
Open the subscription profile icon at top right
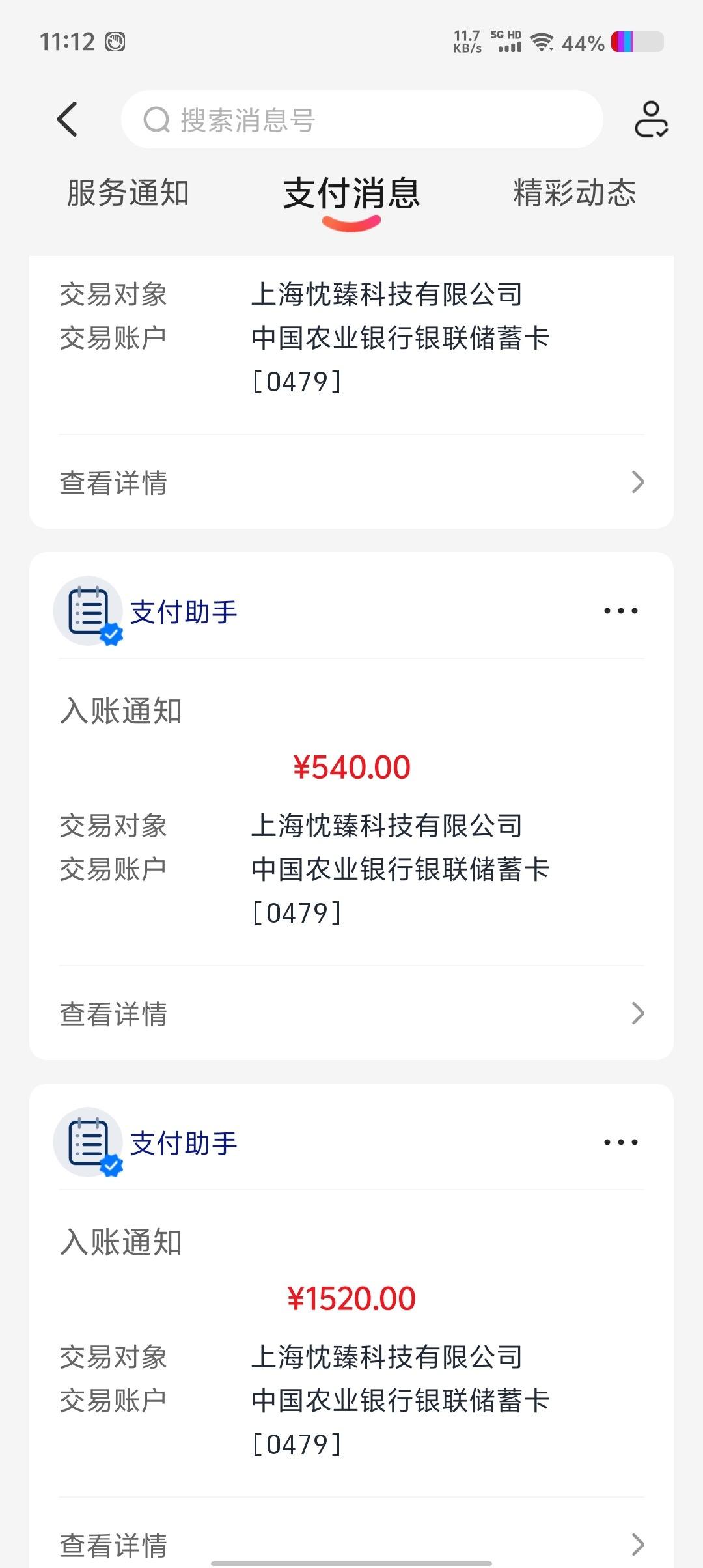click(x=651, y=120)
